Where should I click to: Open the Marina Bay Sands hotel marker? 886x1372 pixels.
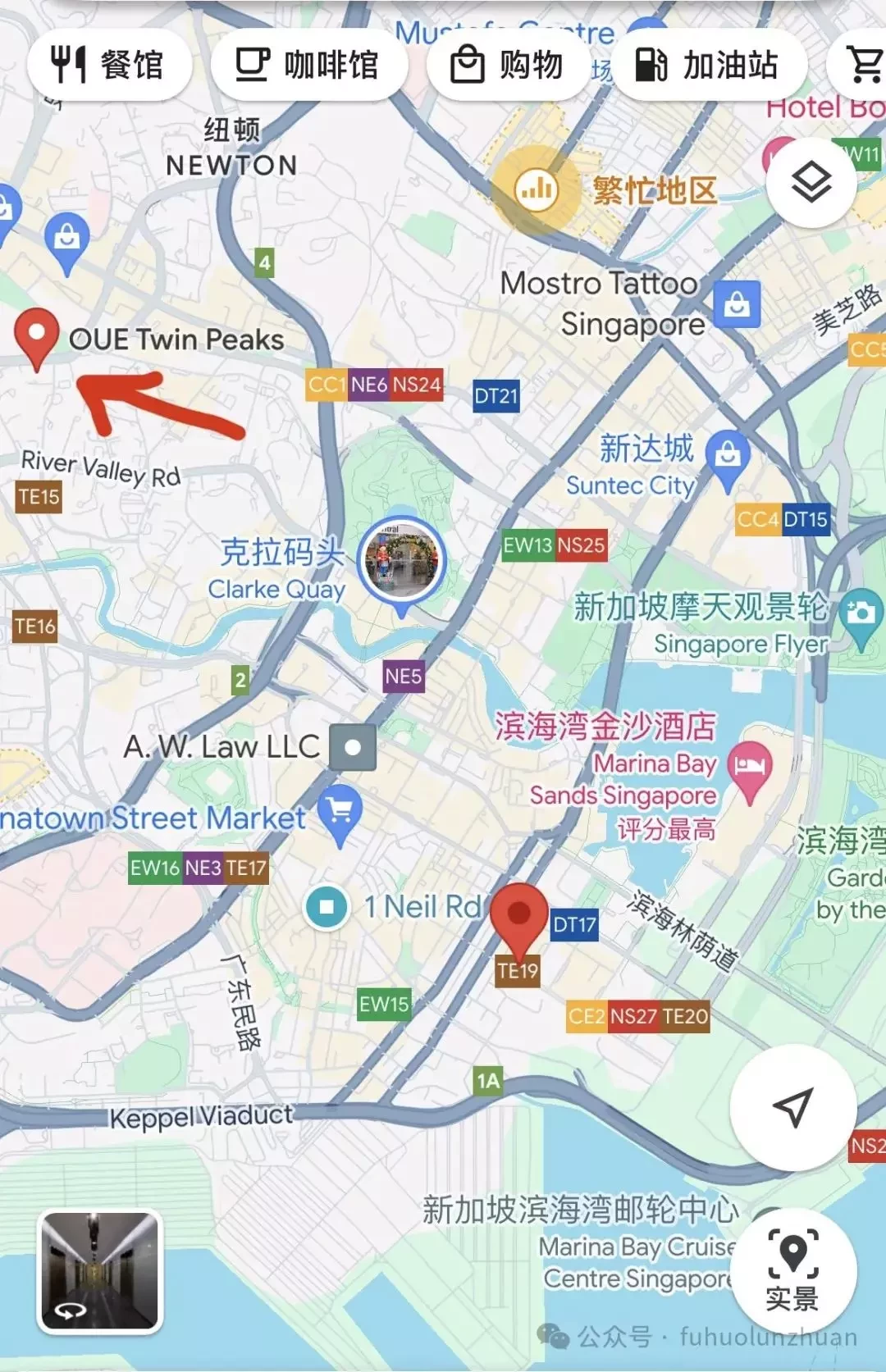click(x=750, y=768)
